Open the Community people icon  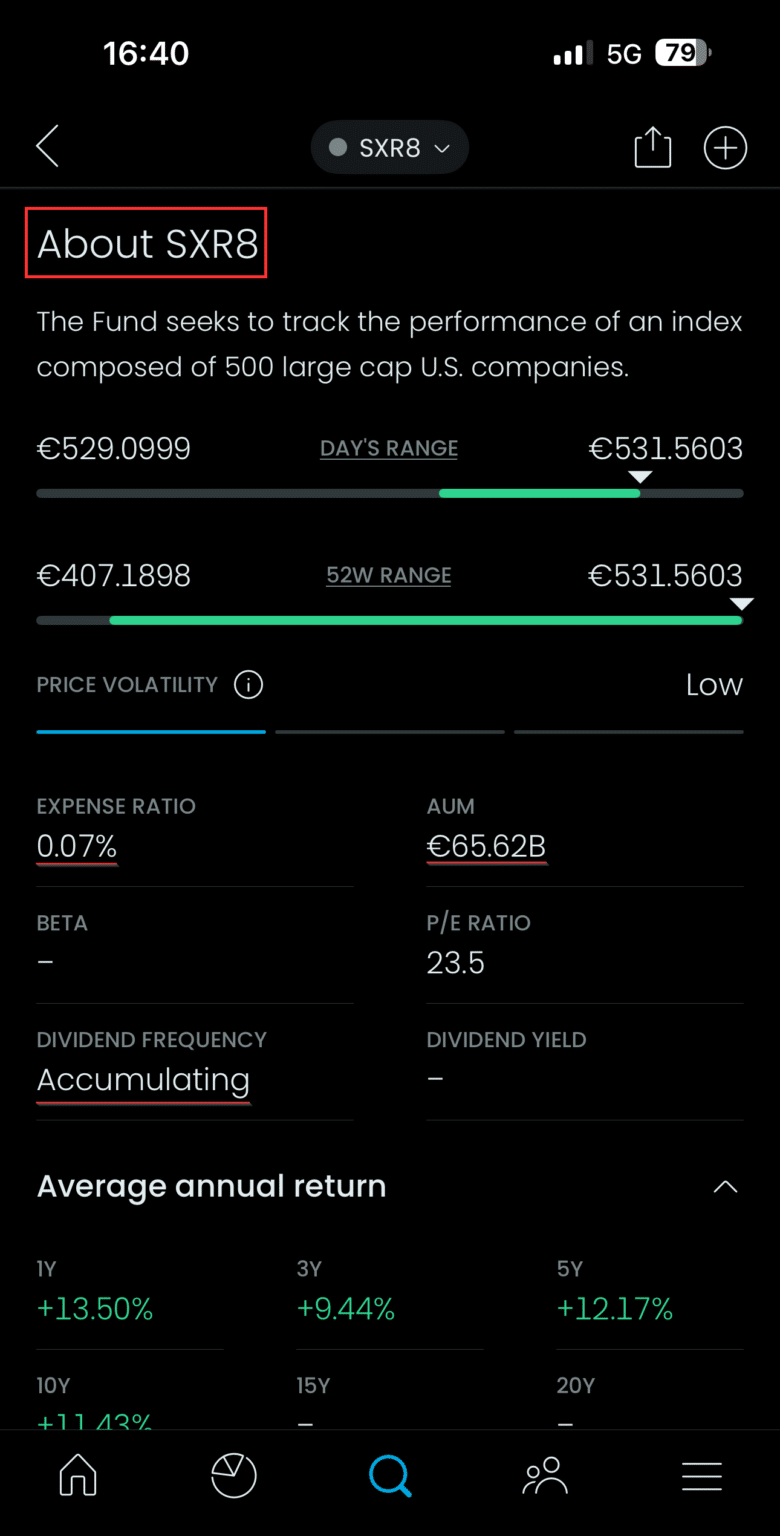(545, 1475)
